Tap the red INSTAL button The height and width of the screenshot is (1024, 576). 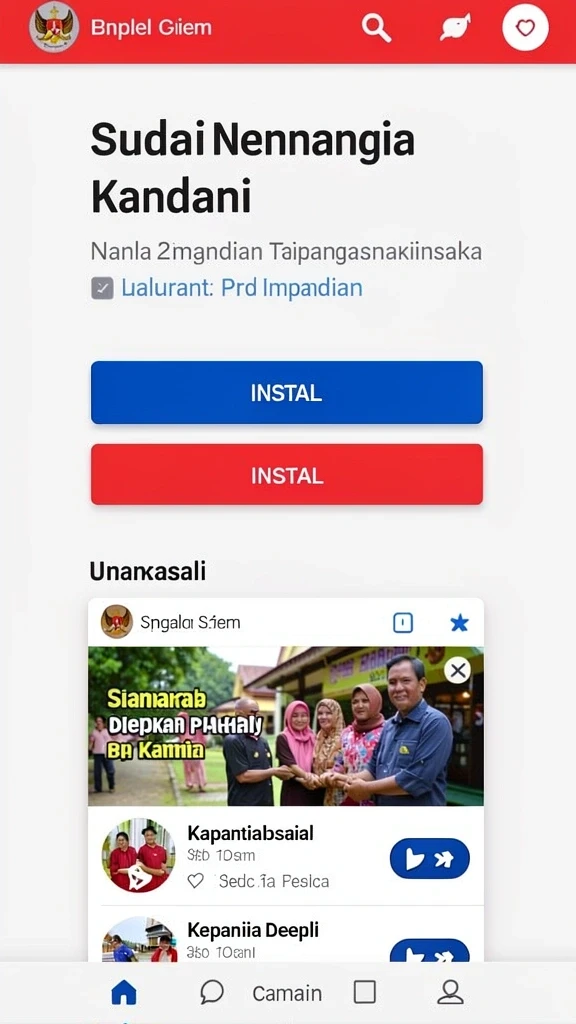click(x=287, y=475)
